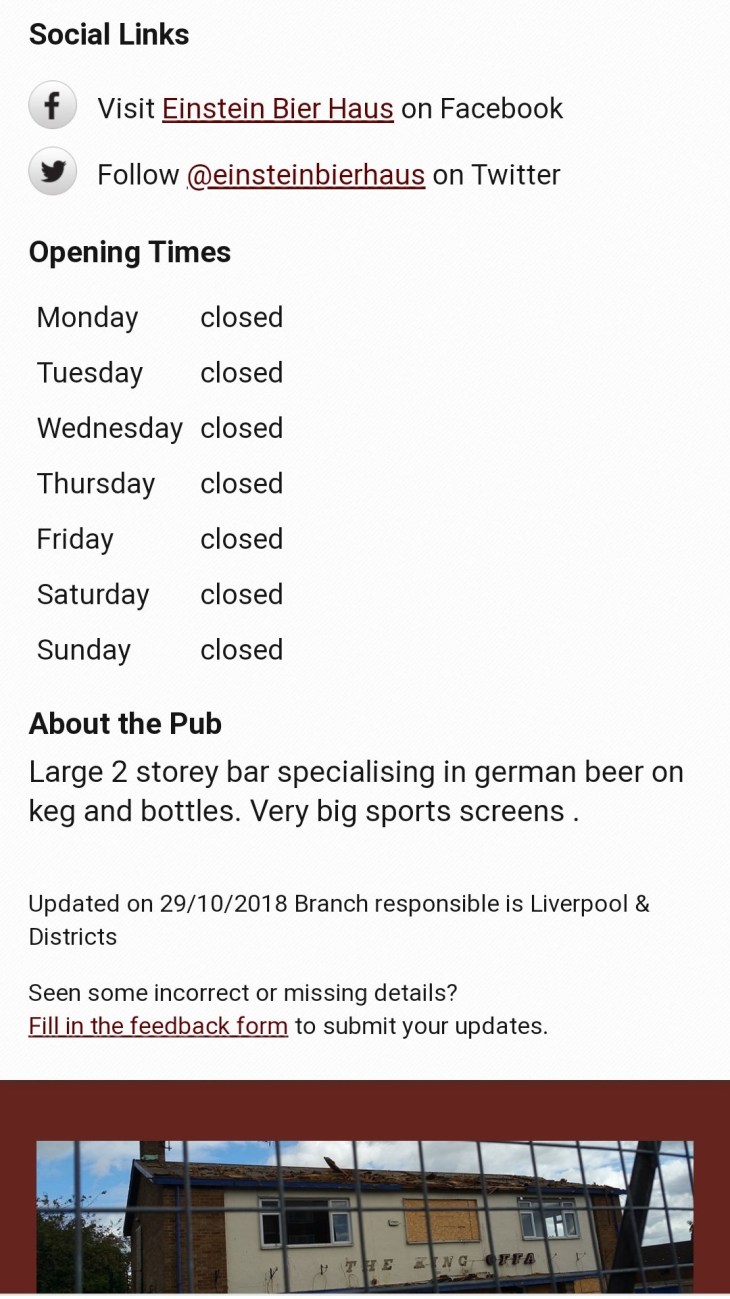The width and height of the screenshot is (730, 1299).
Task: Open the @einsteinbierhaus Twitter link
Action: point(305,175)
